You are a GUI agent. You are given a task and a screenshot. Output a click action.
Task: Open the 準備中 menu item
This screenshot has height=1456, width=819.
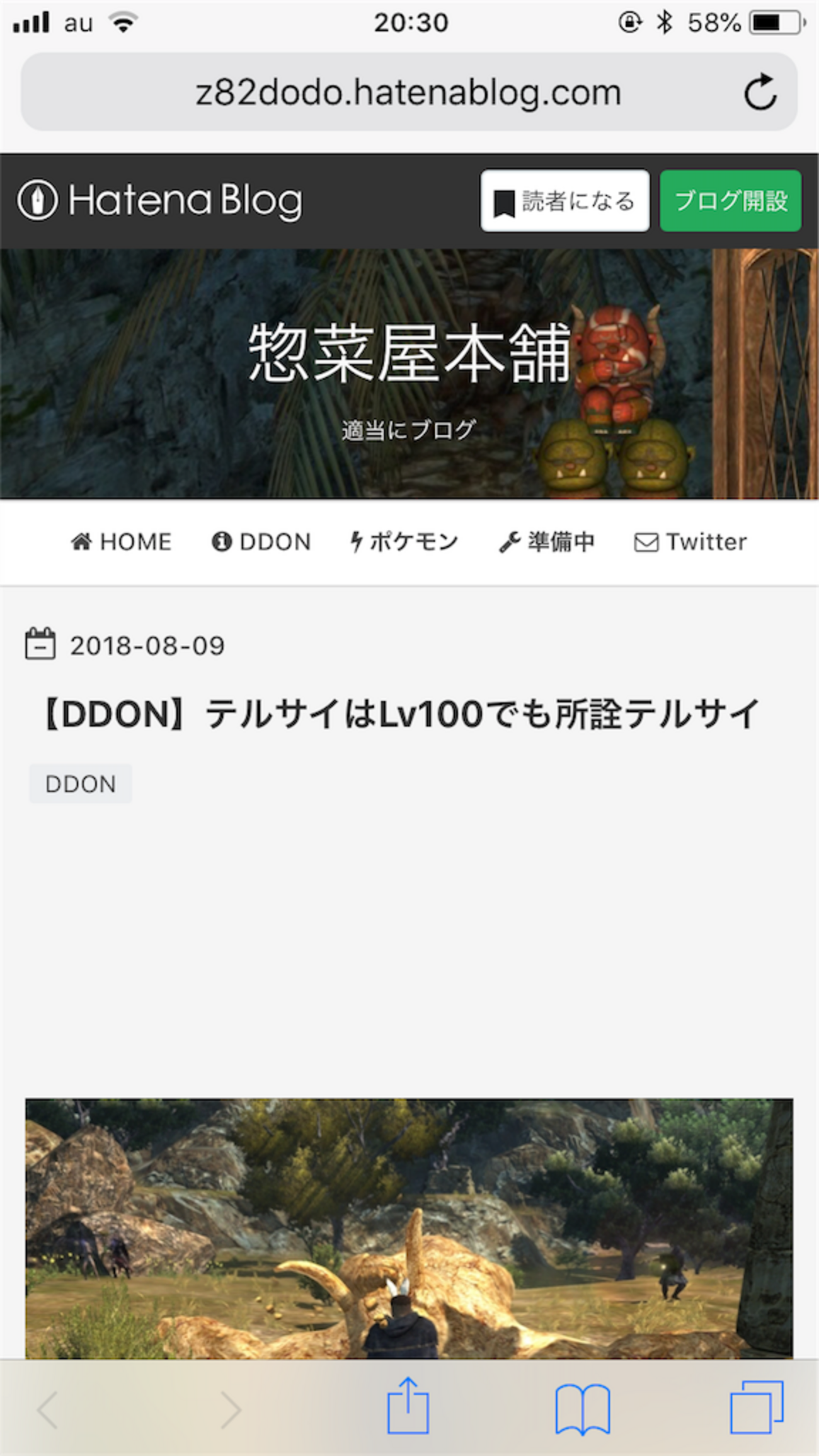tap(547, 542)
